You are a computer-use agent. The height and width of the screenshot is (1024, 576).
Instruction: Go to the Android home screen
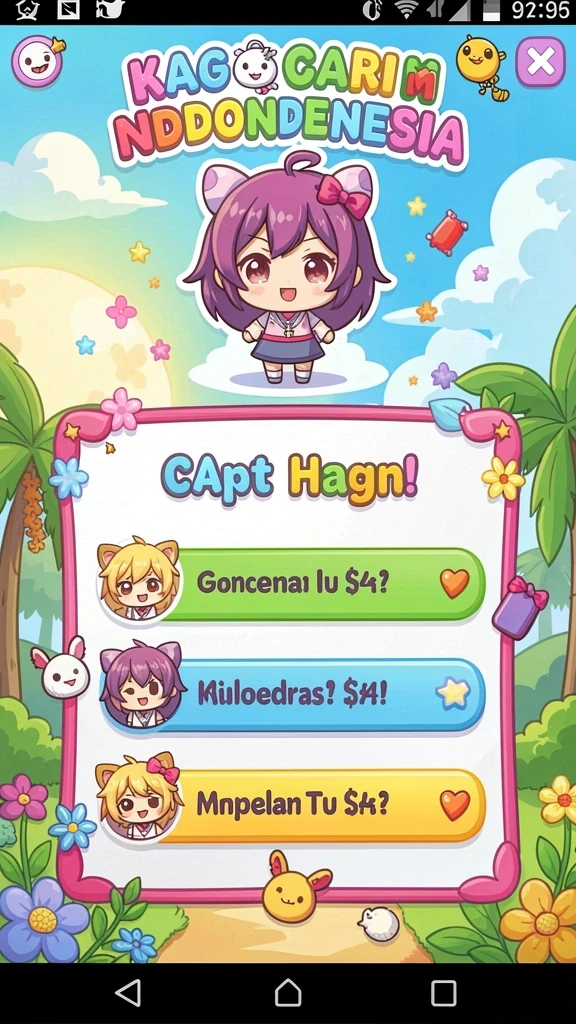pyautogui.click(x=288, y=993)
